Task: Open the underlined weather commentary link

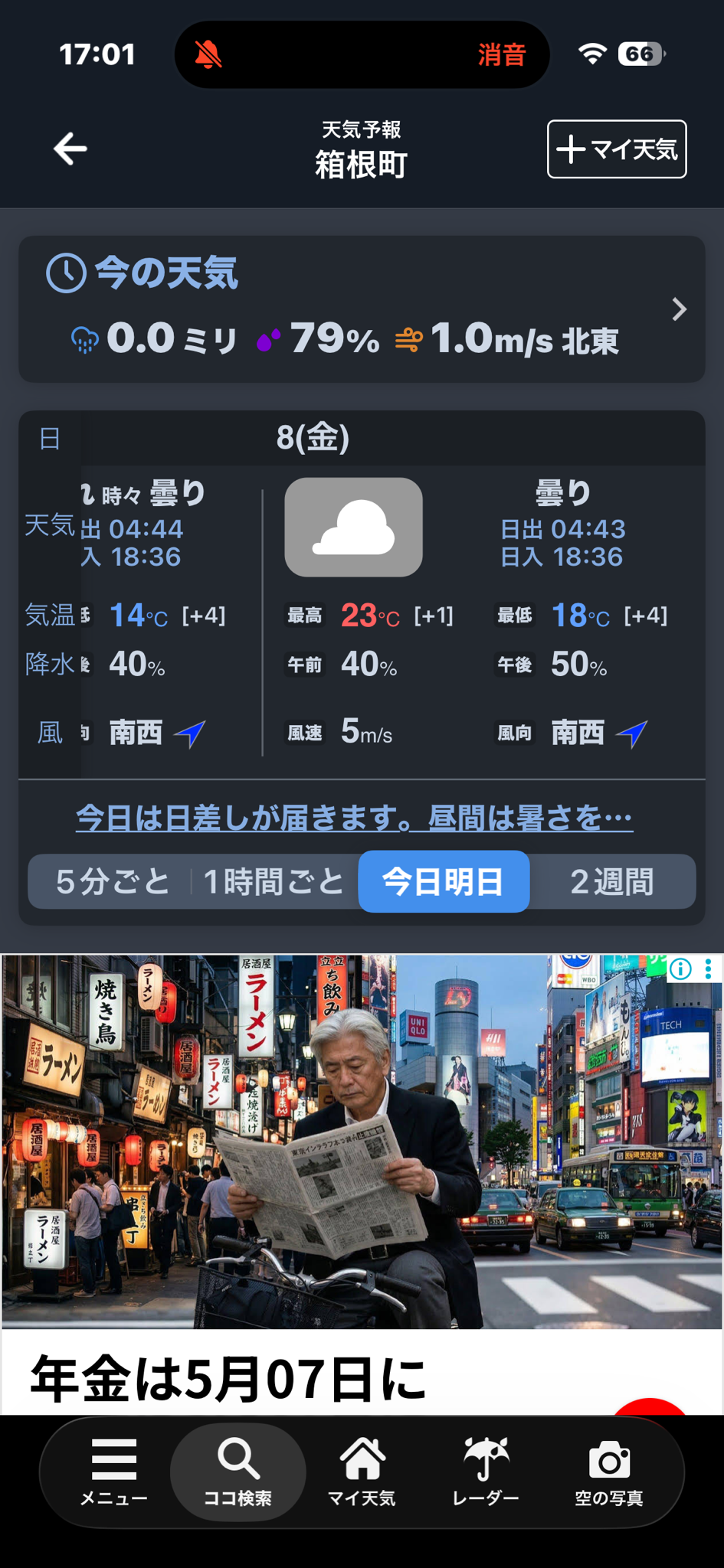Action: tap(354, 818)
